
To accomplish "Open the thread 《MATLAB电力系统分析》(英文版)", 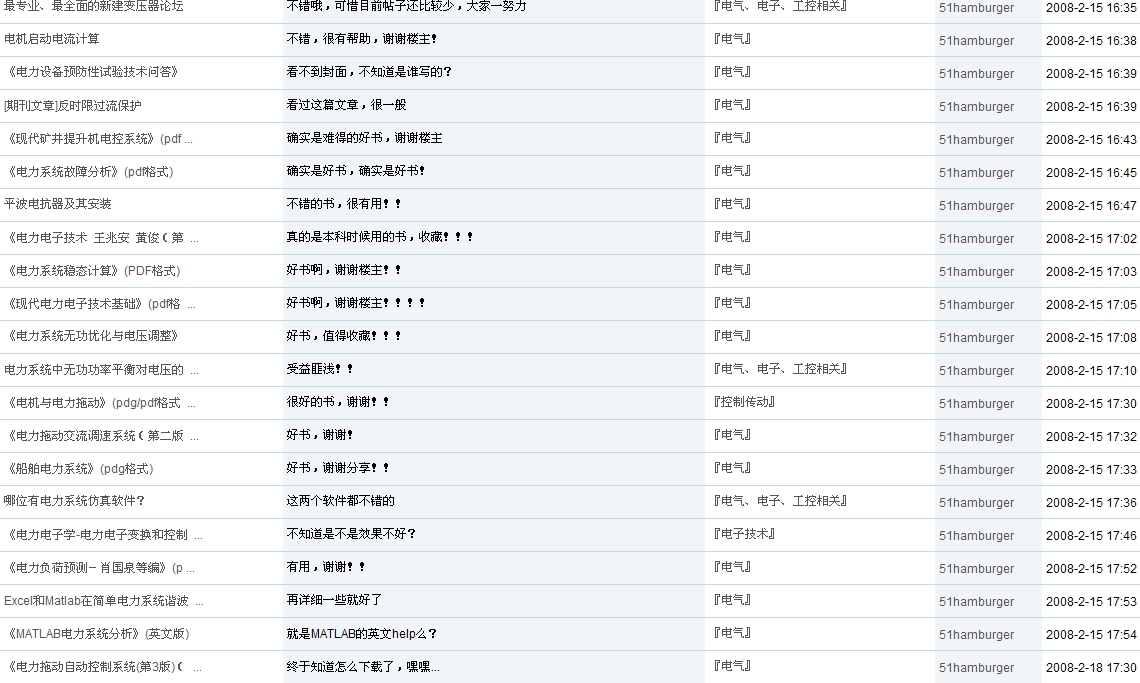I will tap(97, 633).
